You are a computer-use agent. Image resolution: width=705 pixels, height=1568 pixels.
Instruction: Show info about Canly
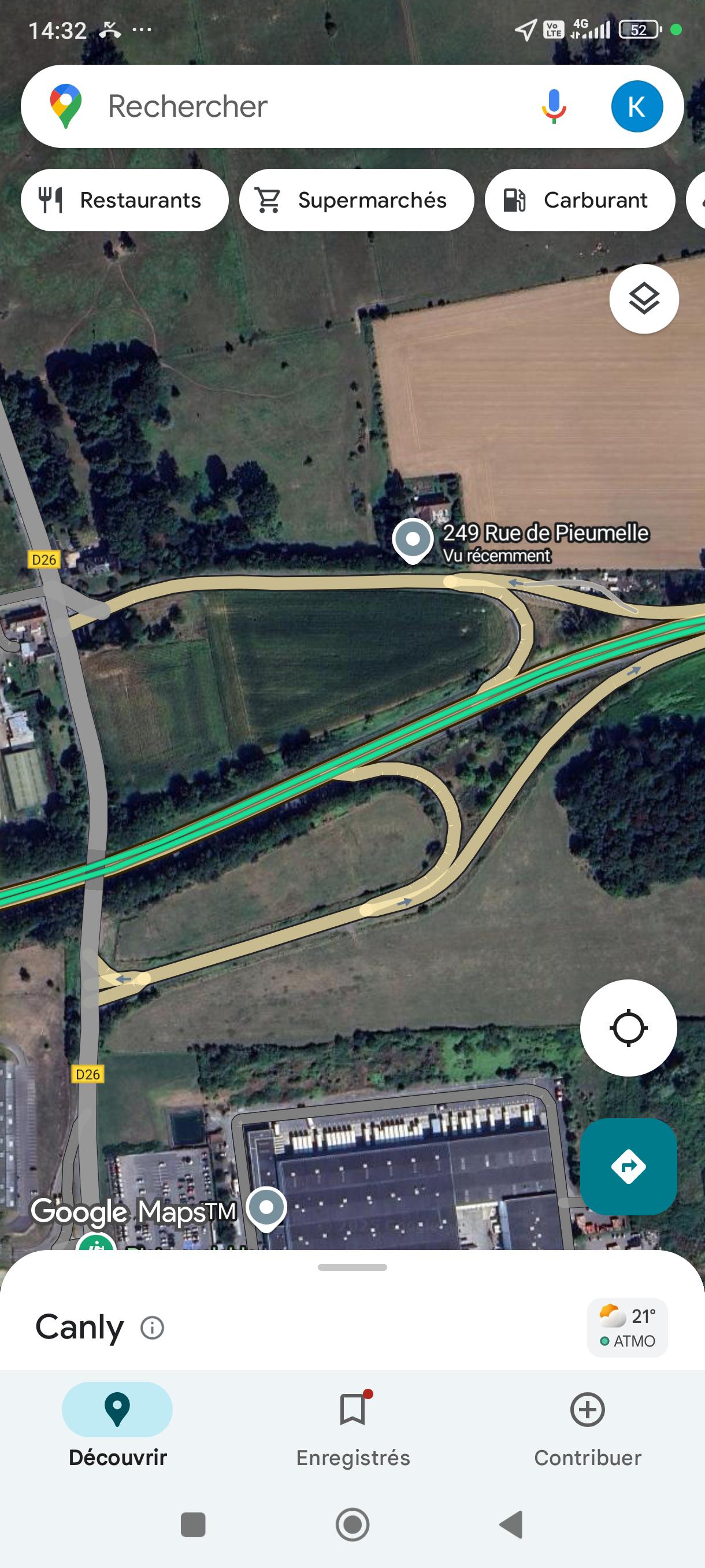click(x=152, y=1327)
